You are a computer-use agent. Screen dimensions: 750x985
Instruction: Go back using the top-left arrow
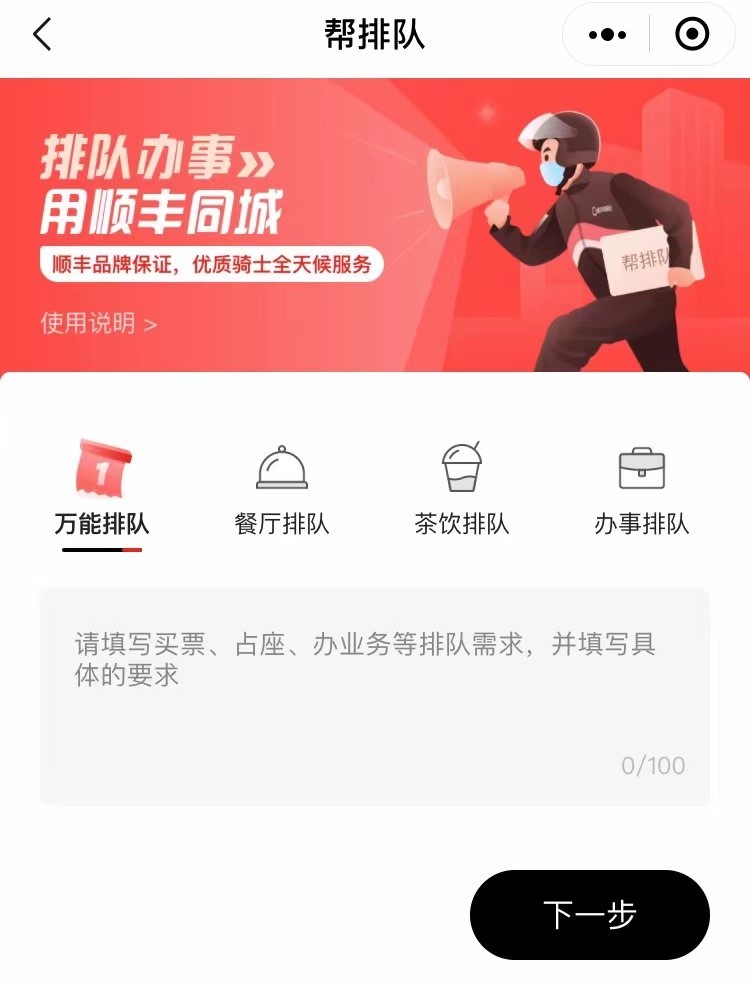(x=42, y=35)
